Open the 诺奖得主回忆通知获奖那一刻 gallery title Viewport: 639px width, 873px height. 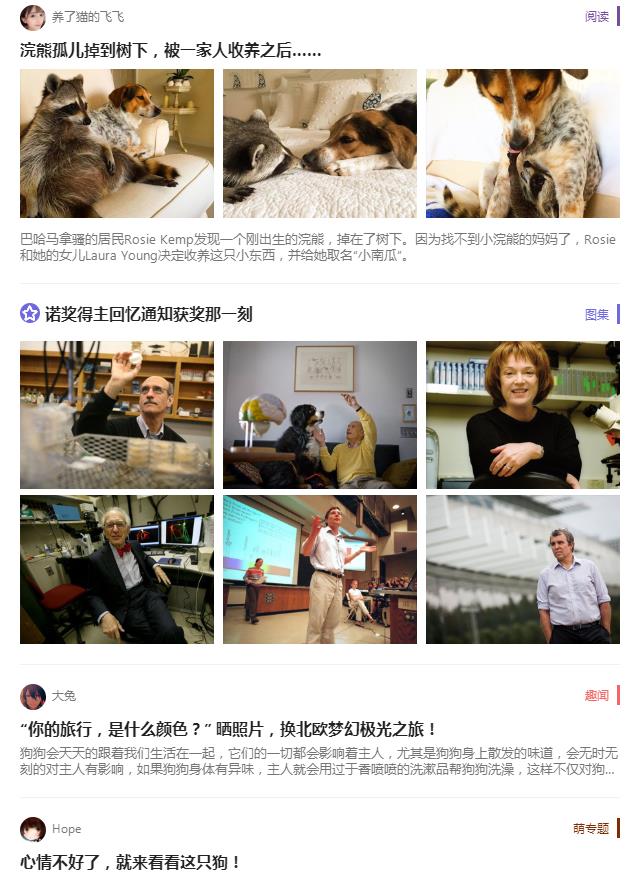click(149, 314)
